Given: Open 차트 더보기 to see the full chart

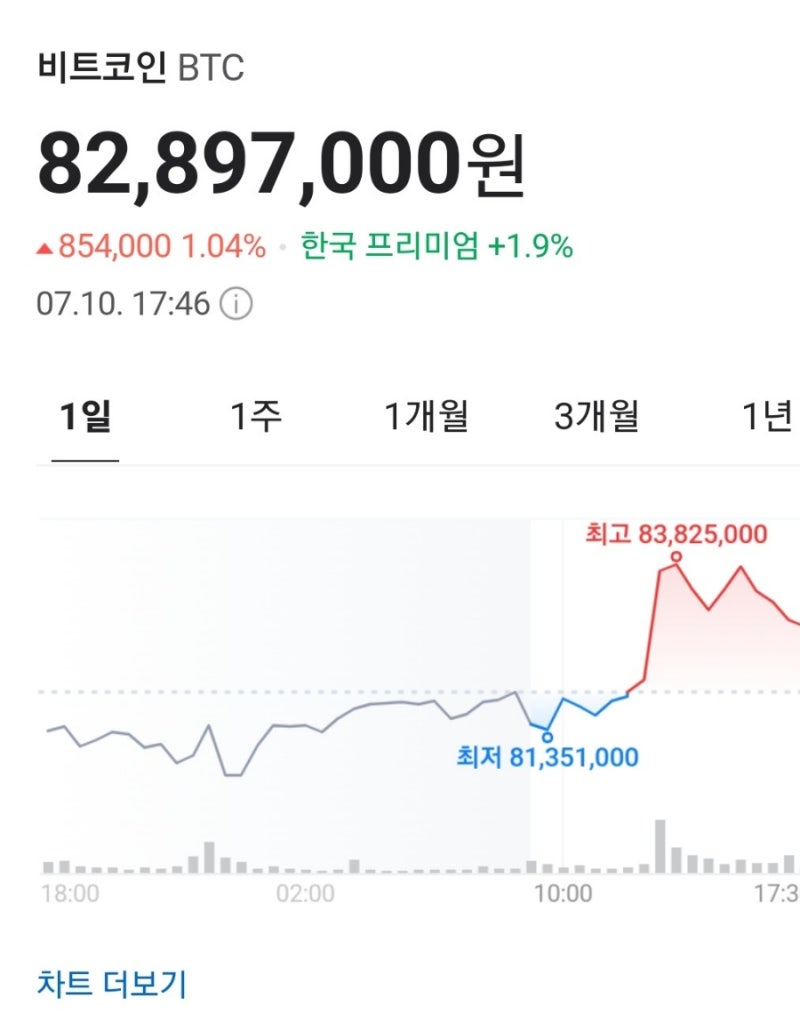Looking at the screenshot, I should (112, 983).
